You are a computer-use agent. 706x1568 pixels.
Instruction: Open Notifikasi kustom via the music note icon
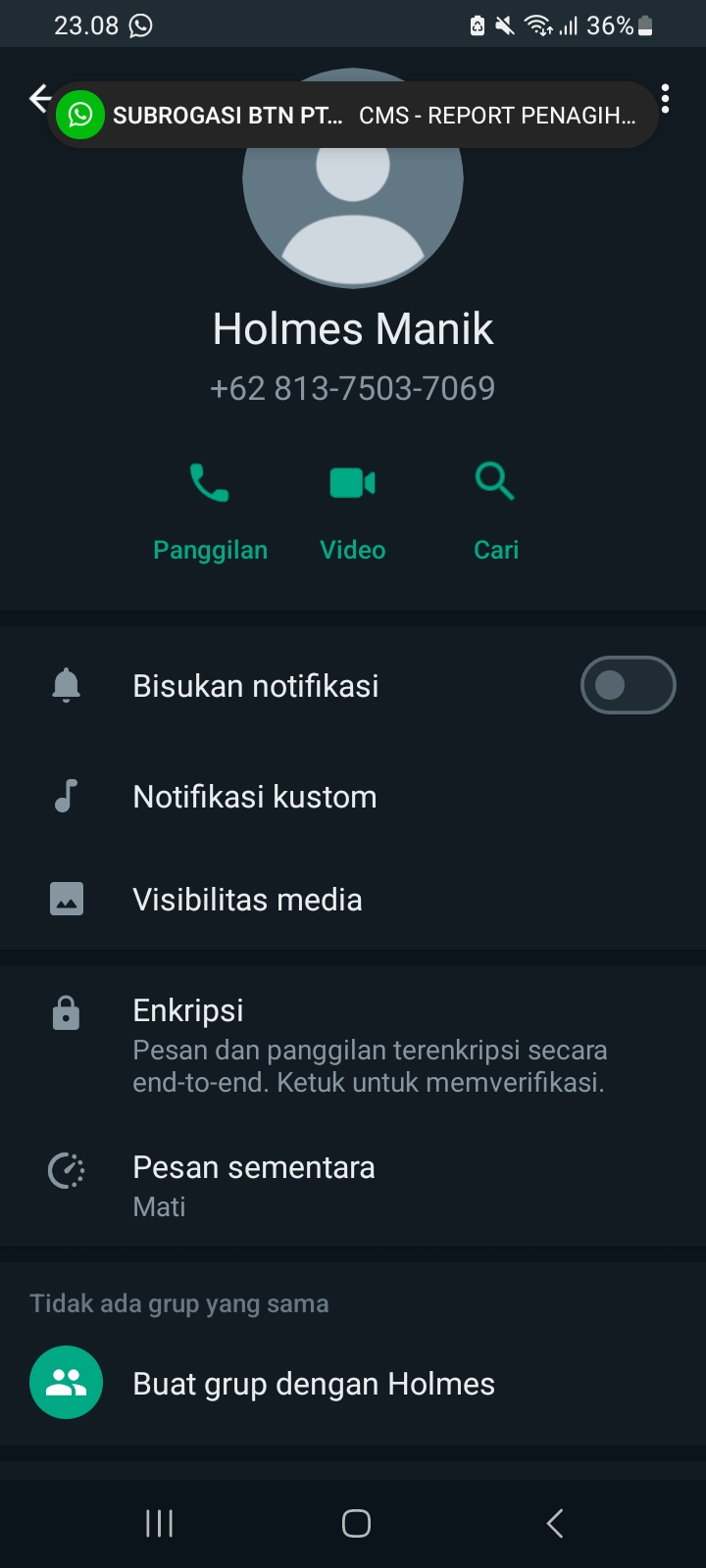click(66, 797)
